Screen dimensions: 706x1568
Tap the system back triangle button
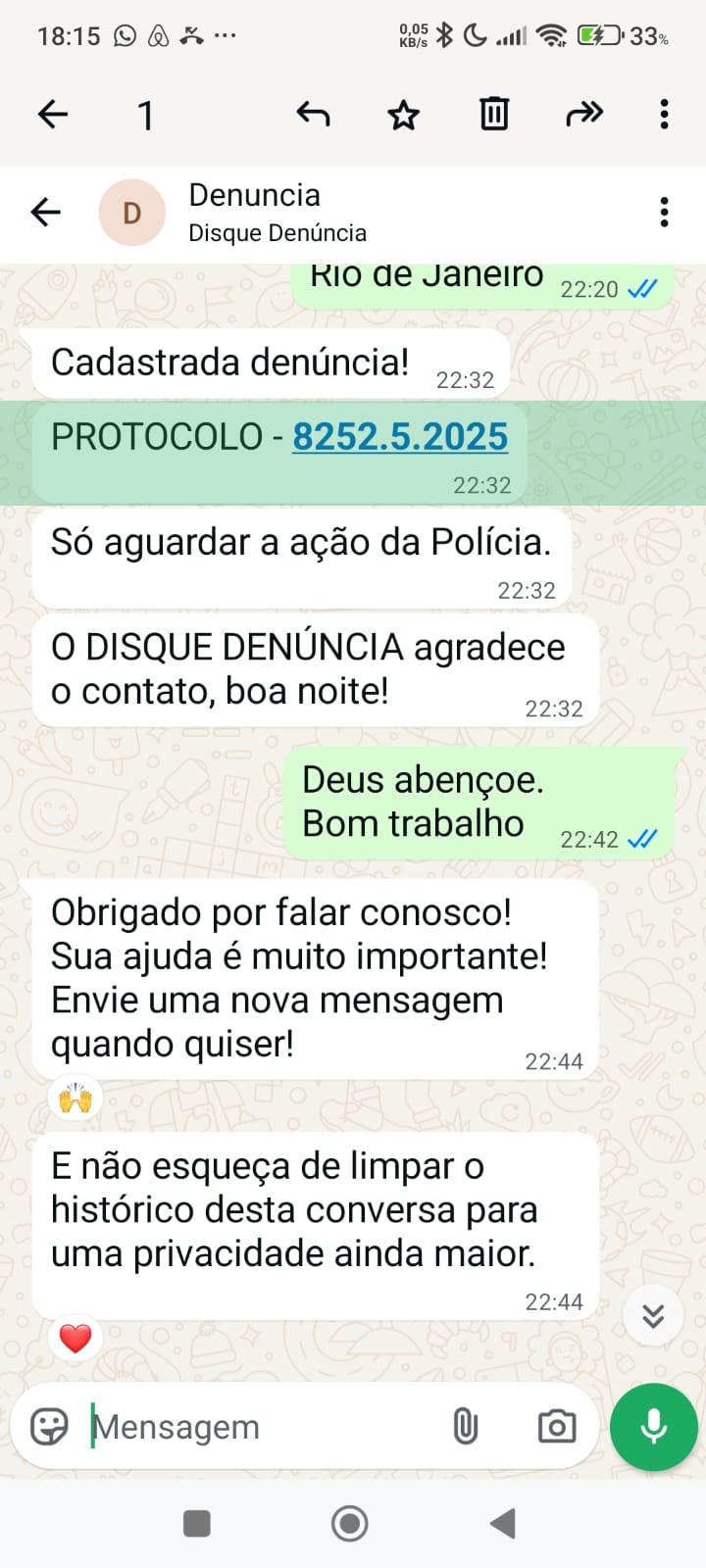(503, 1524)
